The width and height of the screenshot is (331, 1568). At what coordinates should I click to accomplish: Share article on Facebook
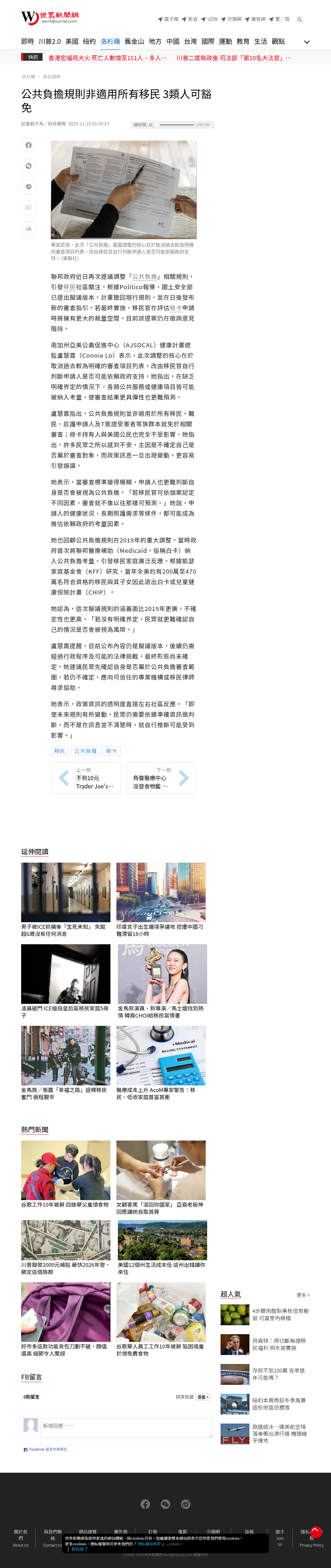[x=28, y=145]
